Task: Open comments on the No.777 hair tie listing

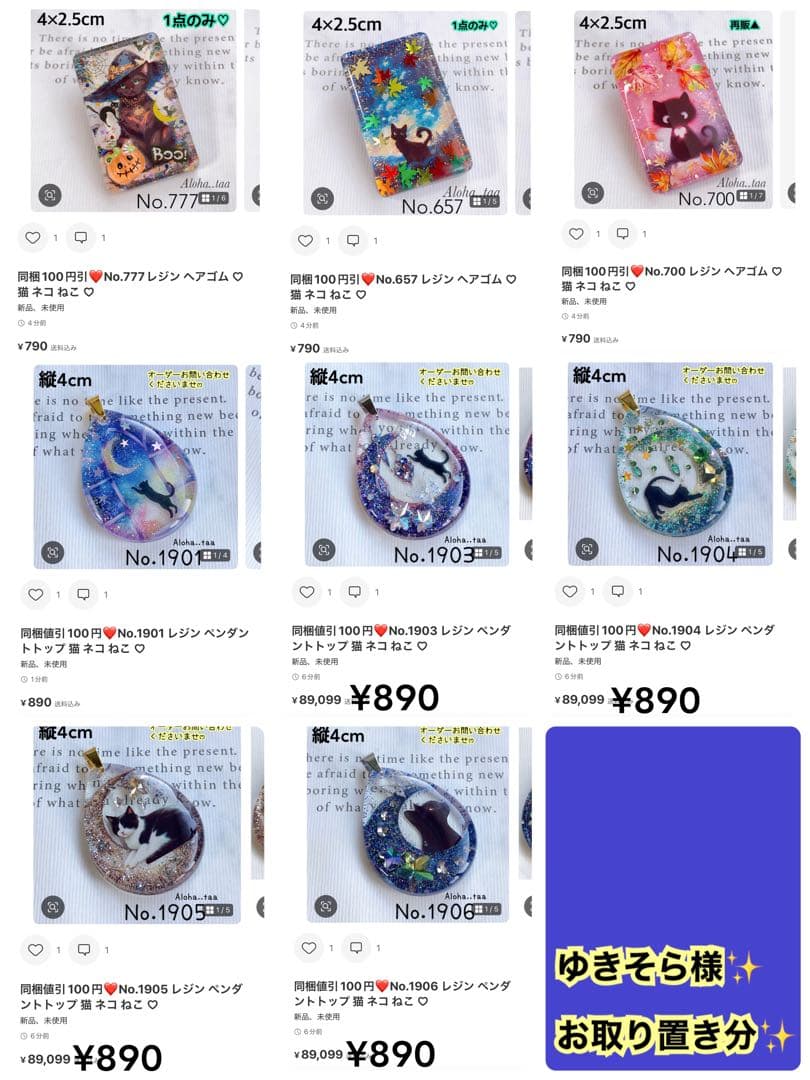Action: click(x=82, y=238)
